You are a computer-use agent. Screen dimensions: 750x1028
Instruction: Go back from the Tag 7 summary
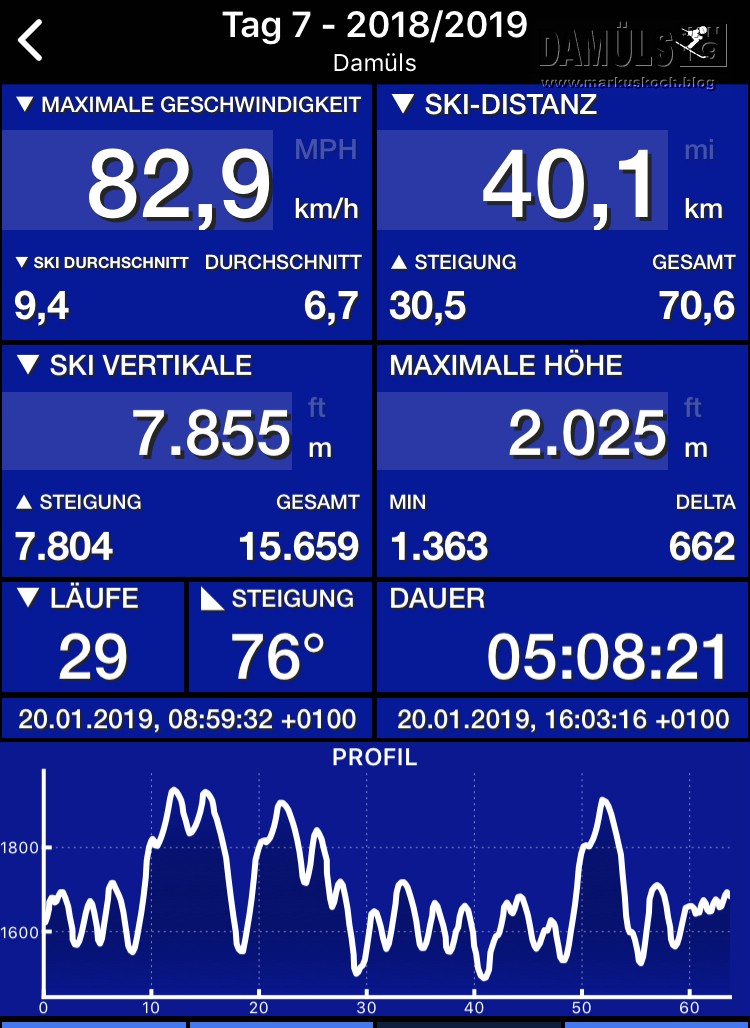32,42
